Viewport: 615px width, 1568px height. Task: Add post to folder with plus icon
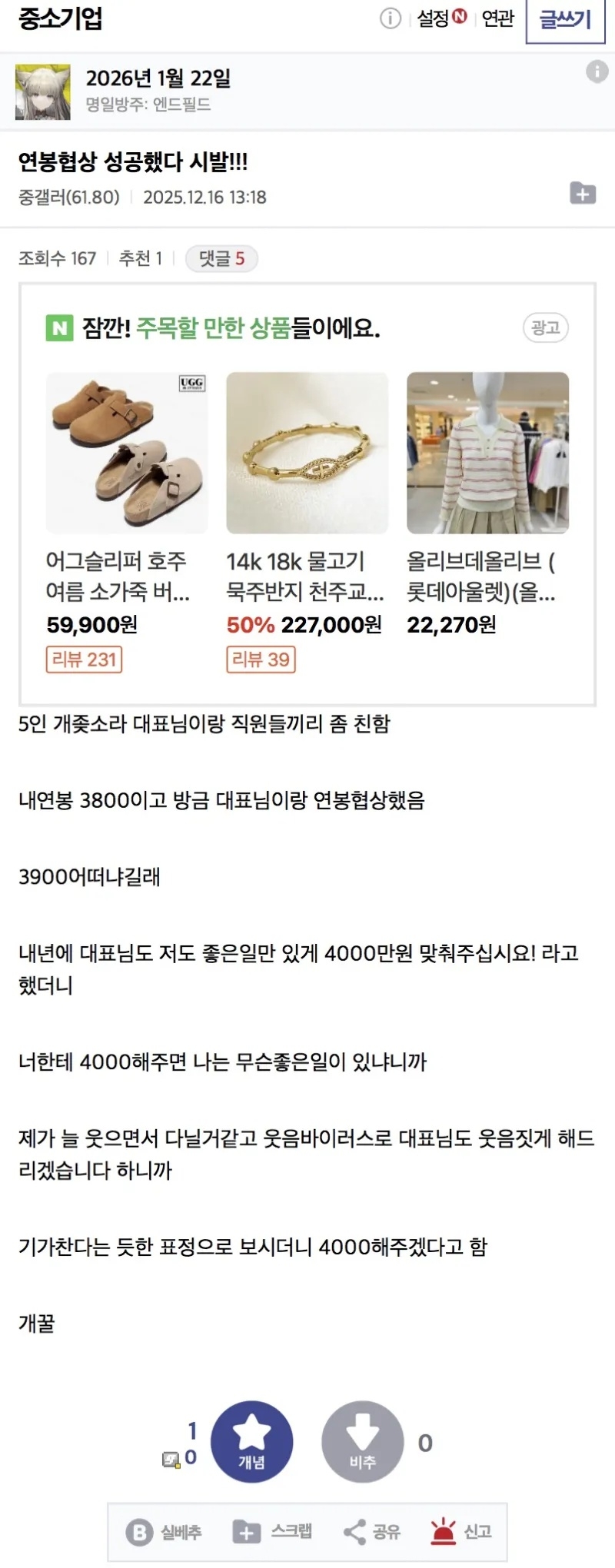point(582,193)
